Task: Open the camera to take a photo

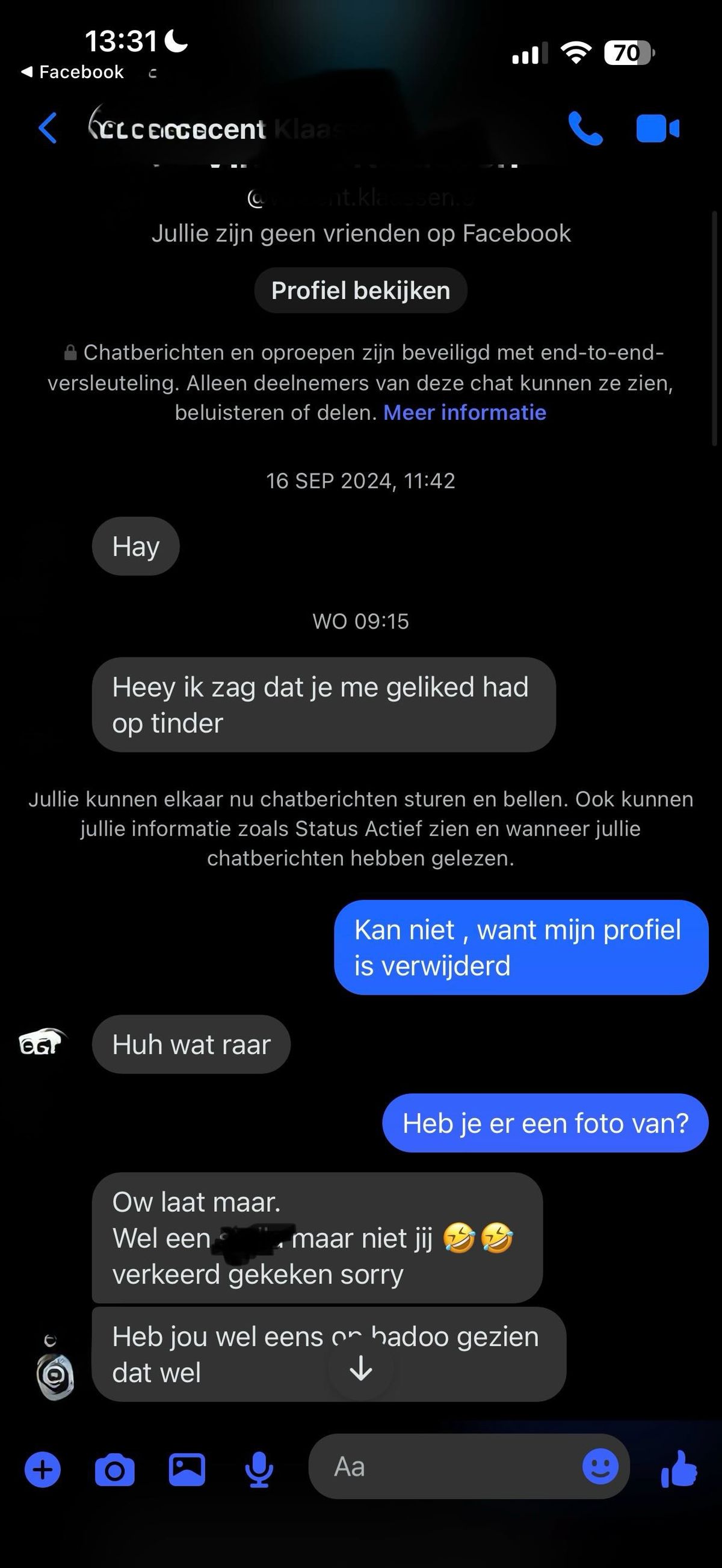Action: click(114, 1469)
